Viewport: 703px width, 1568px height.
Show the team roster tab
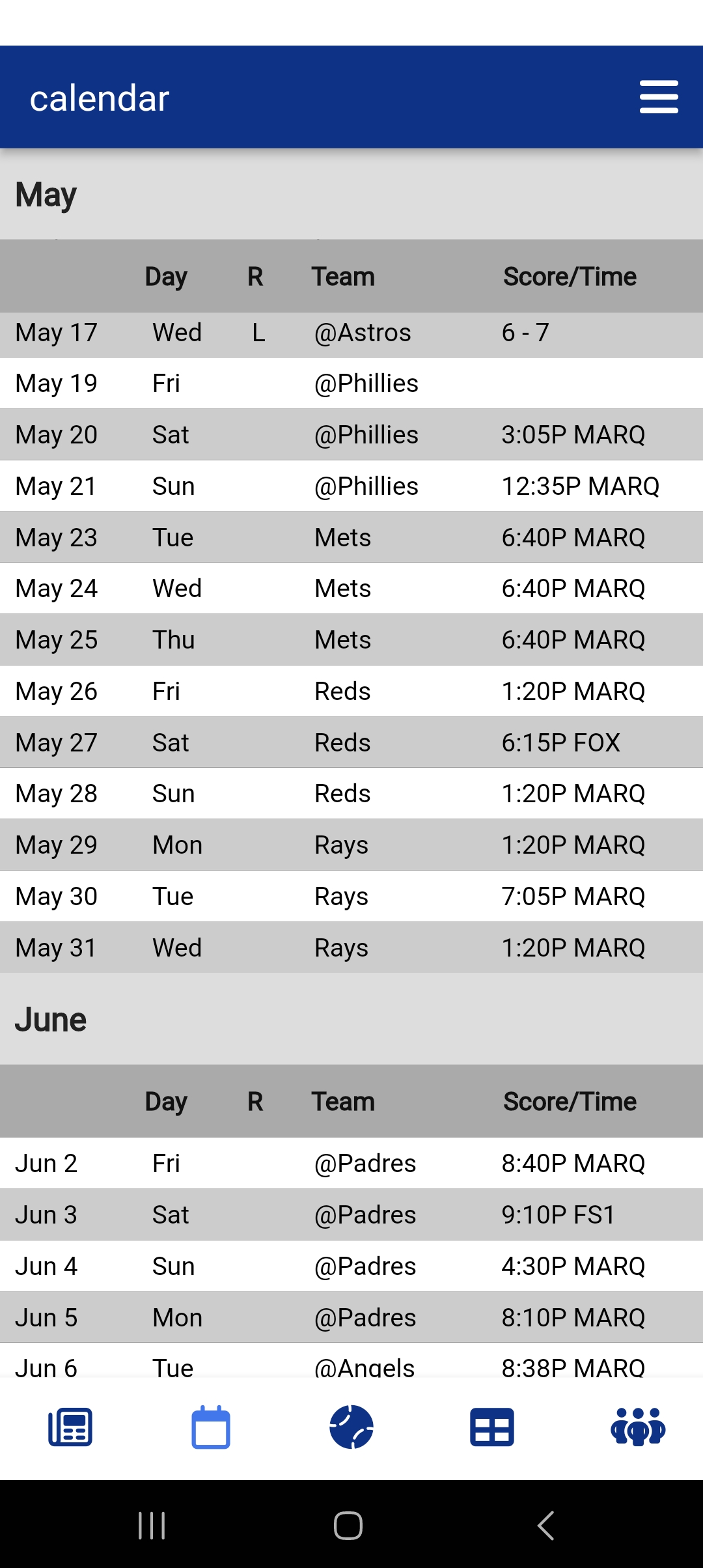(x=638, y=1427)
